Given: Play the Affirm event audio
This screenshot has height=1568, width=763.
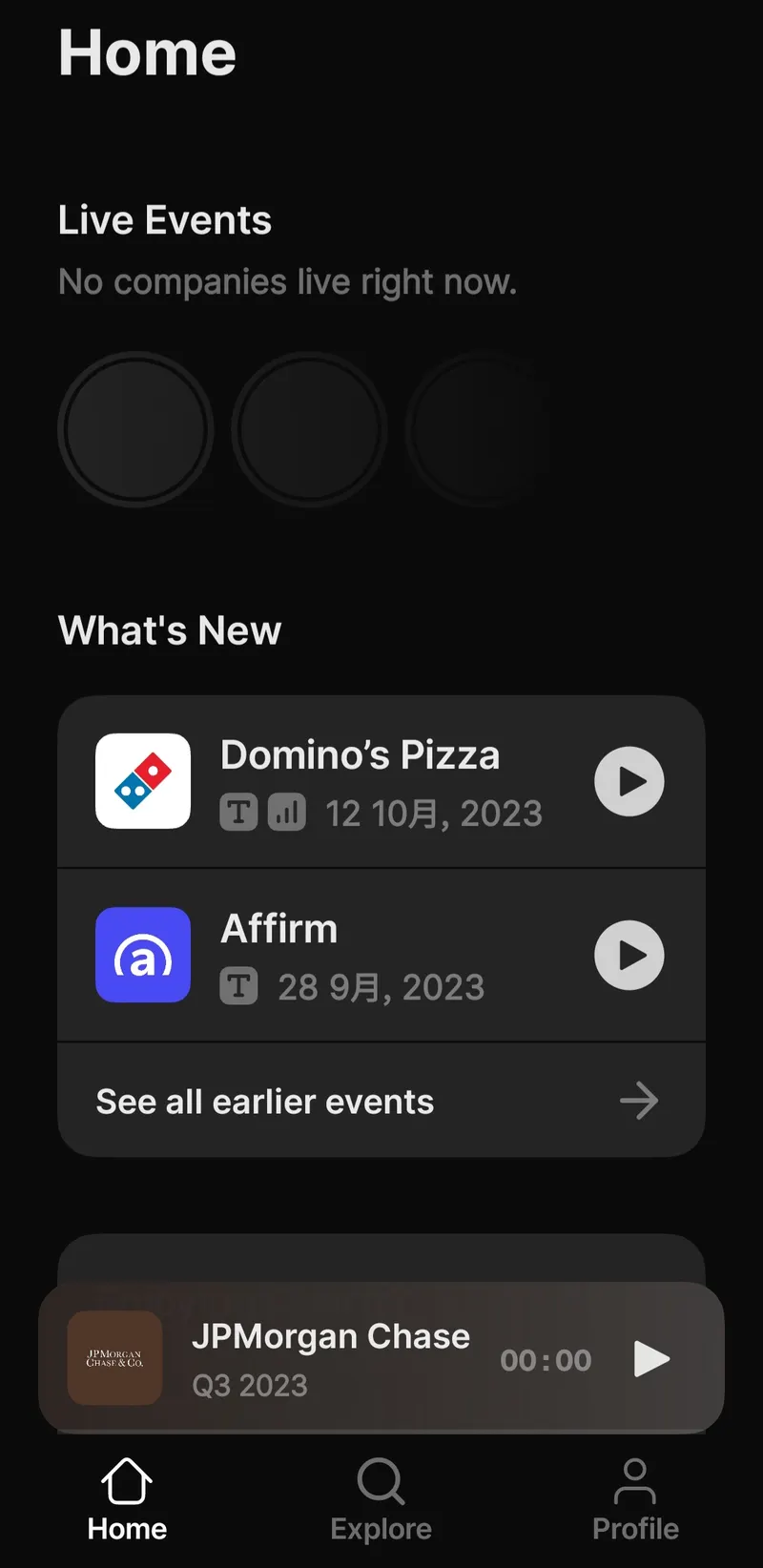Looking at the screenshot, I should 629,956.
